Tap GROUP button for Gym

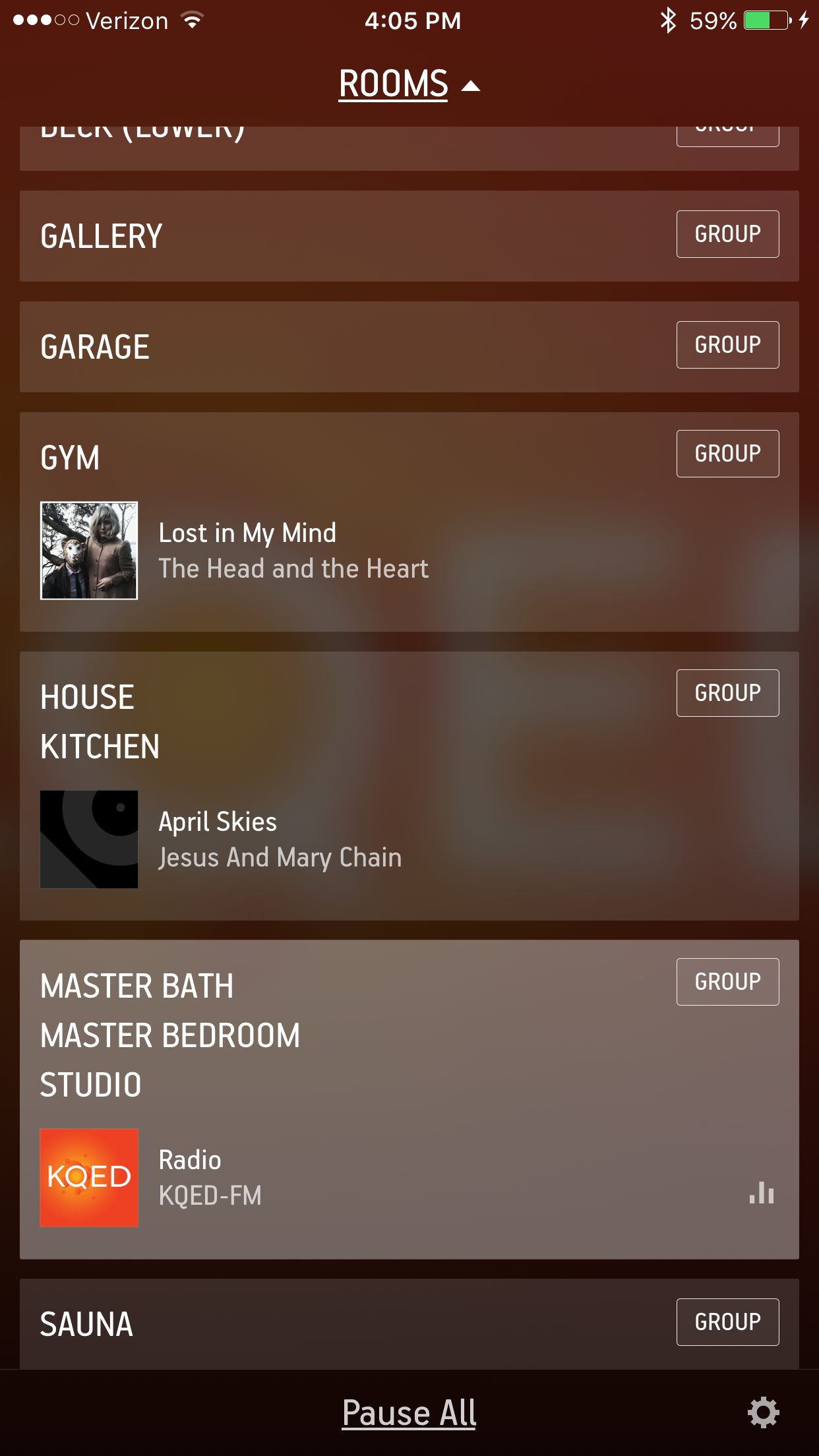727,454
